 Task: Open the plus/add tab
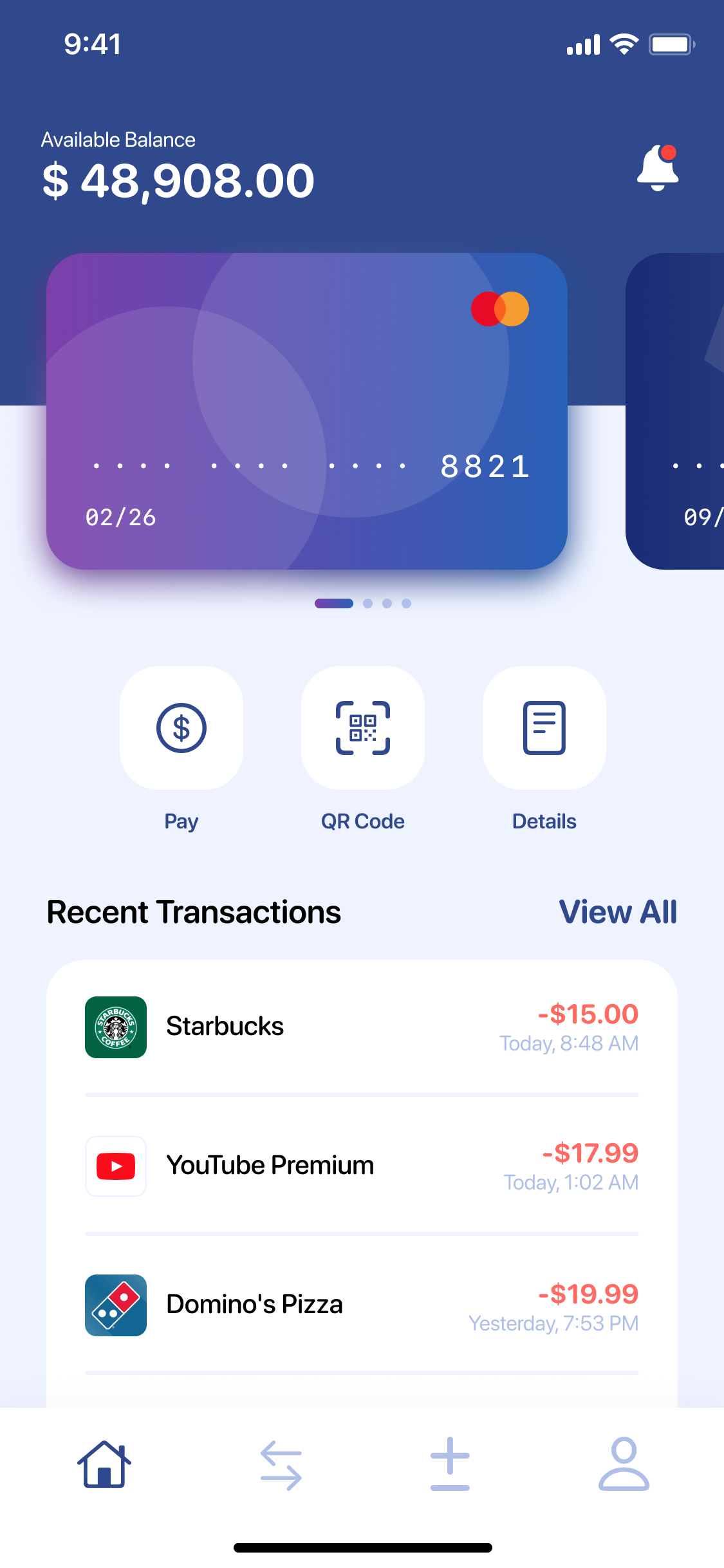click(450, 1464)
